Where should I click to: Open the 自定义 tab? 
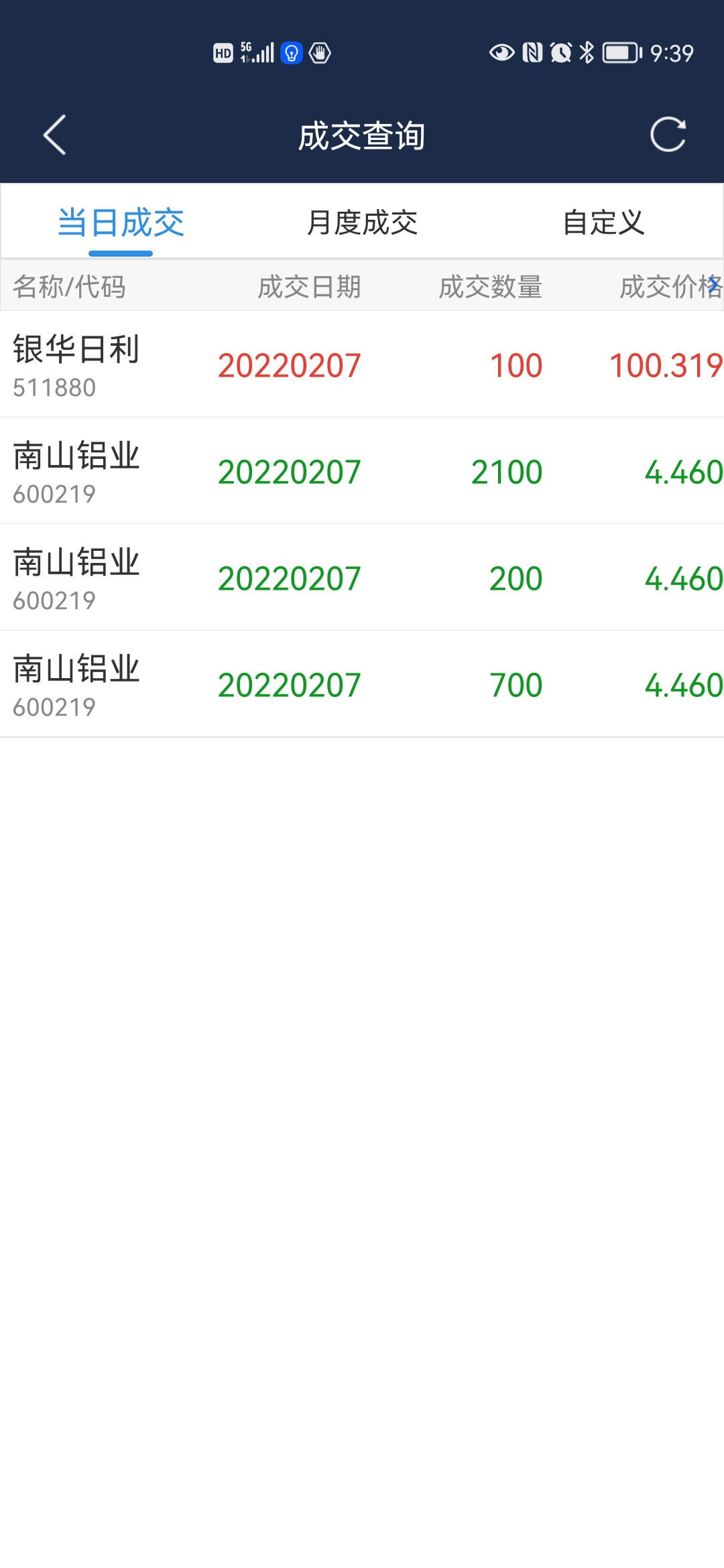pyautogui.click(x=603, y=222)
